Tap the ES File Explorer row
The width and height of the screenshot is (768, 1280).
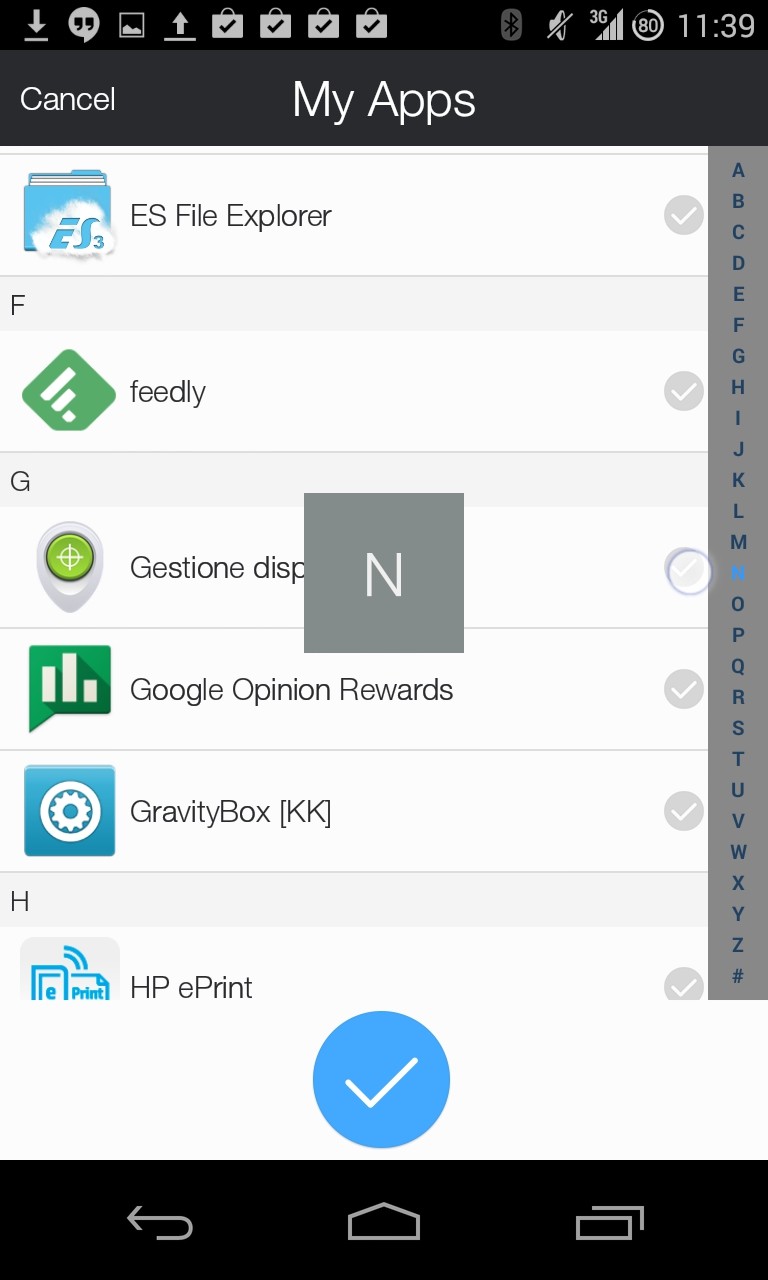point(354,215)
